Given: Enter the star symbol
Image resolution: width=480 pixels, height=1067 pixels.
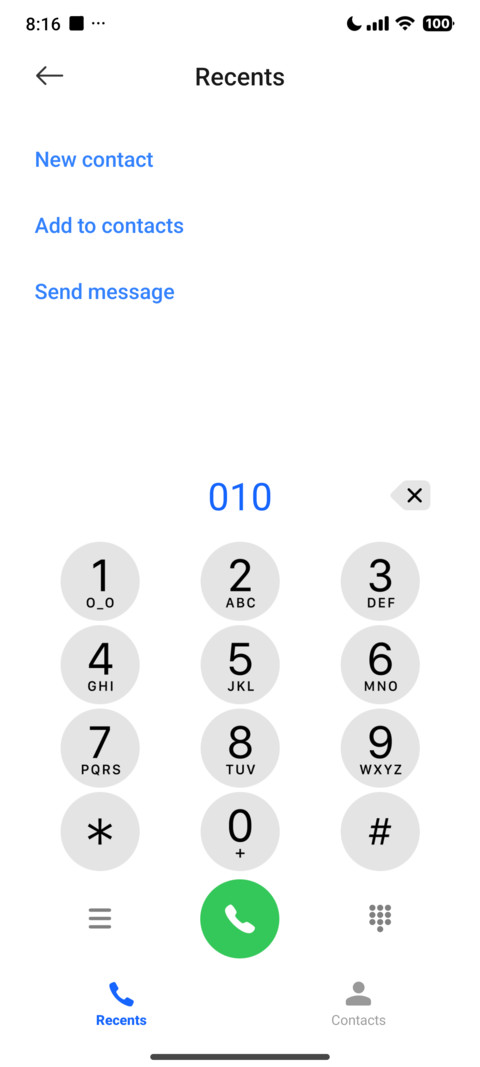Looking at the screenshot, I should pyautogui.click(x=100, y=832).
